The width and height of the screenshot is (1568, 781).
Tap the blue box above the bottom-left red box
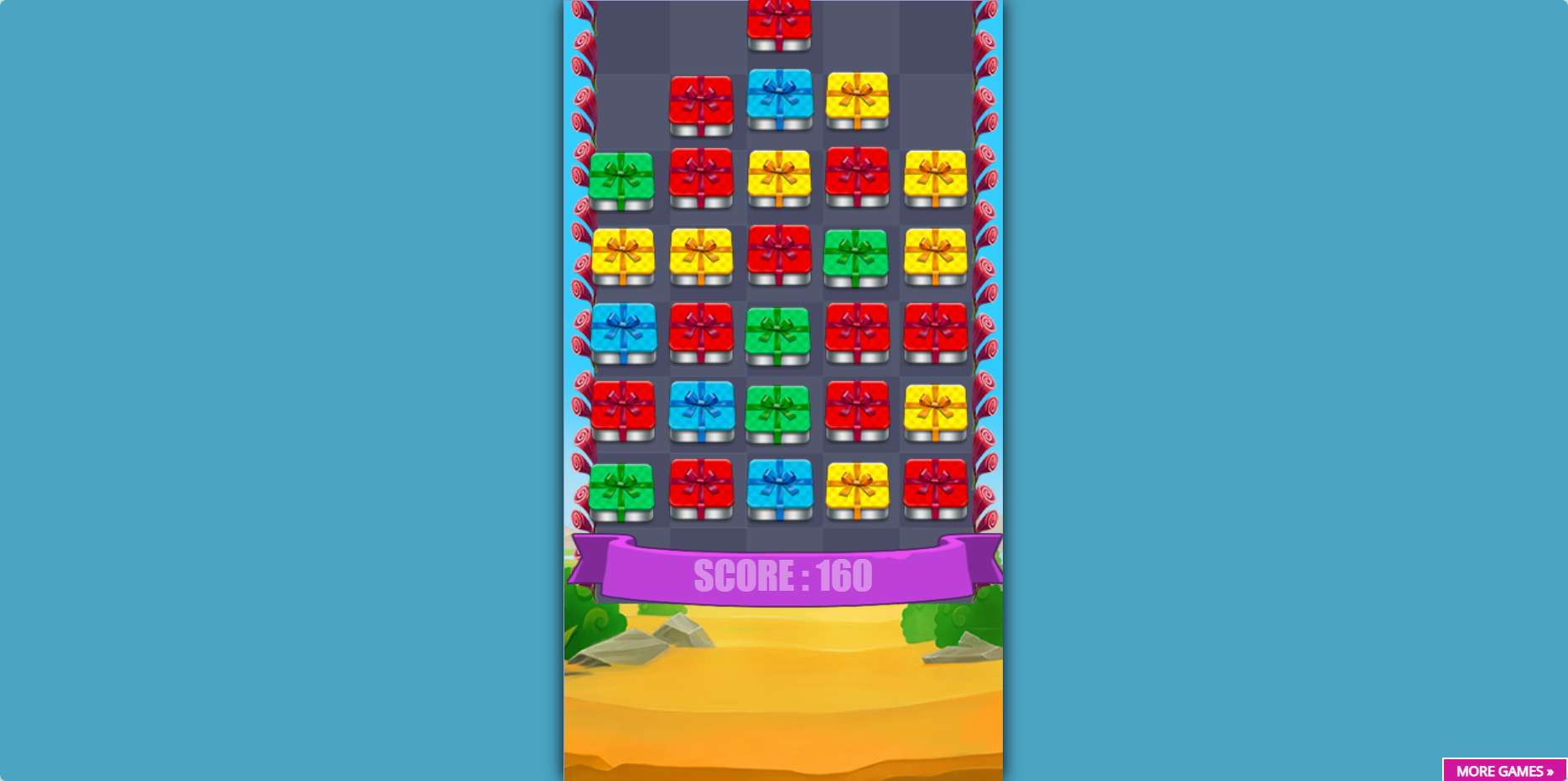[622, 334]
